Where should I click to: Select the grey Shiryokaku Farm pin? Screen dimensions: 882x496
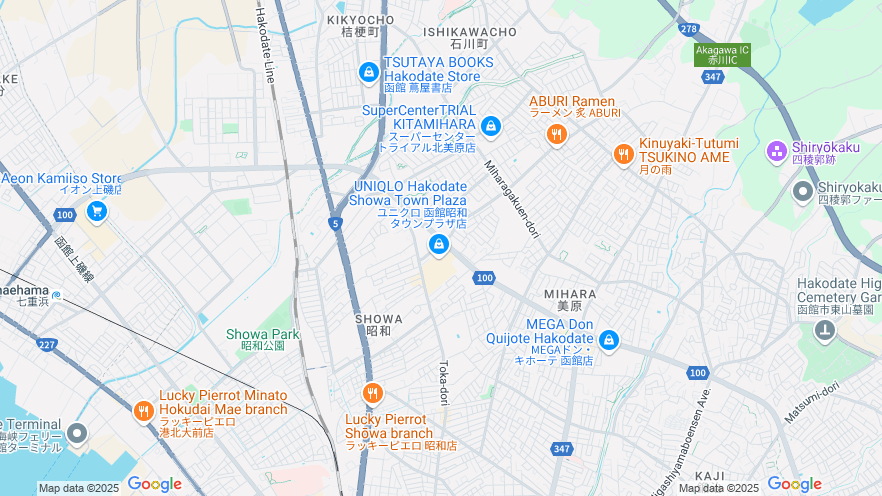(802, 191)
